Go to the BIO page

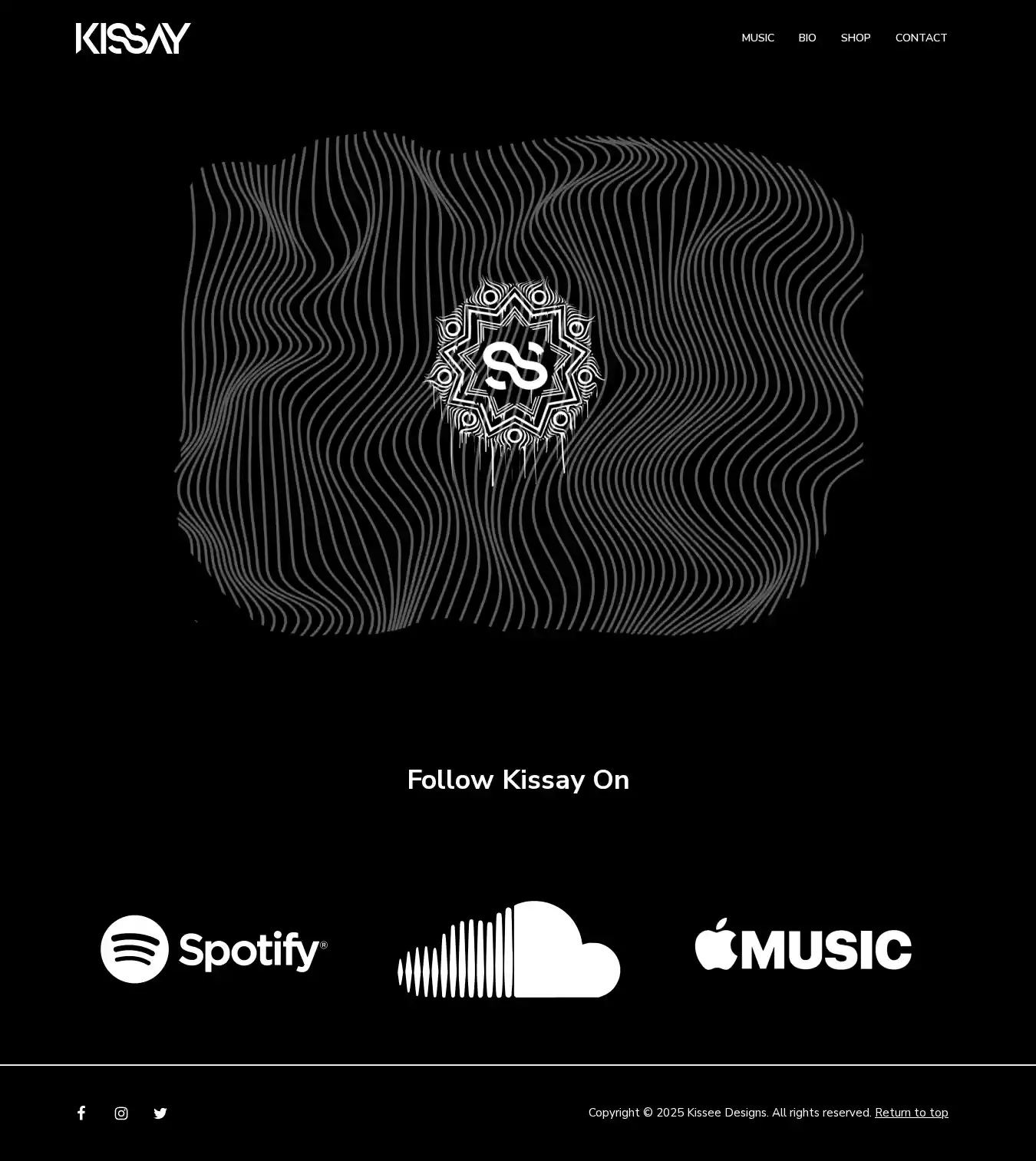pos(807,38)
